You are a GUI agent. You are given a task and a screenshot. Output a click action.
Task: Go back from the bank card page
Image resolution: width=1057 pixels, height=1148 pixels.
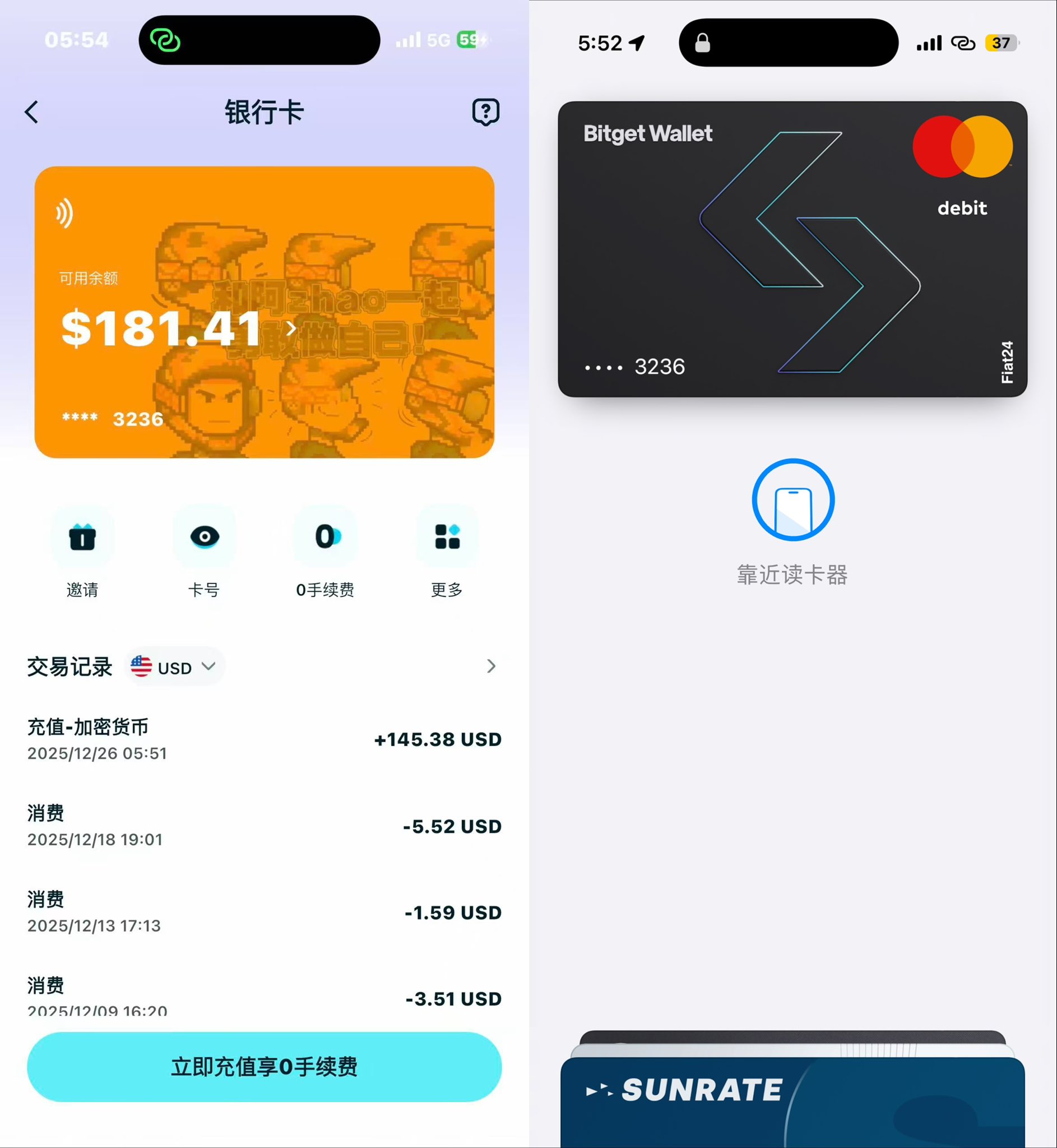click(32, 112)
